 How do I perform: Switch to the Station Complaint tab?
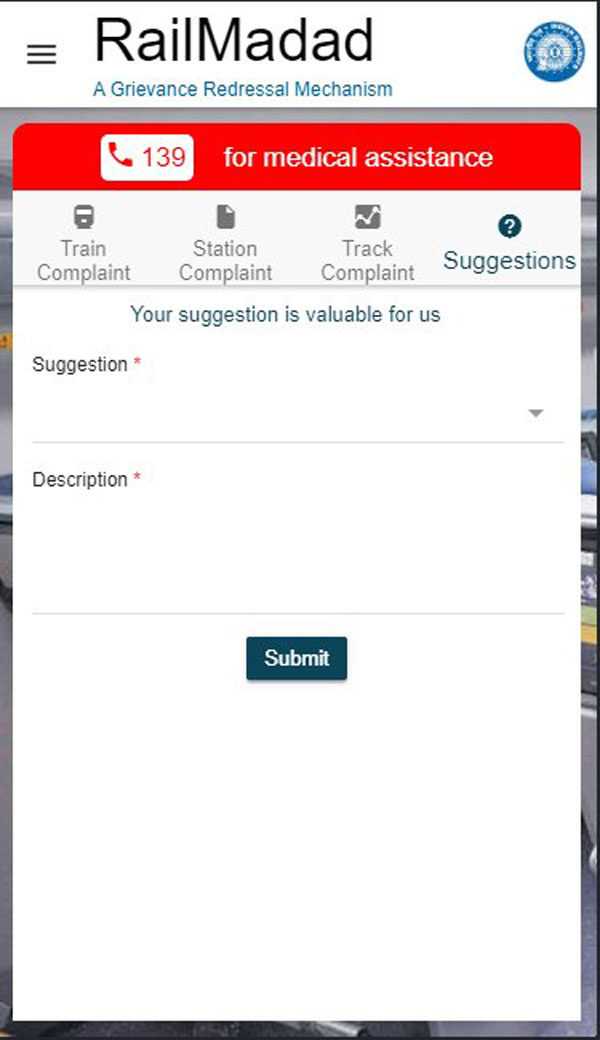[225, 243]
